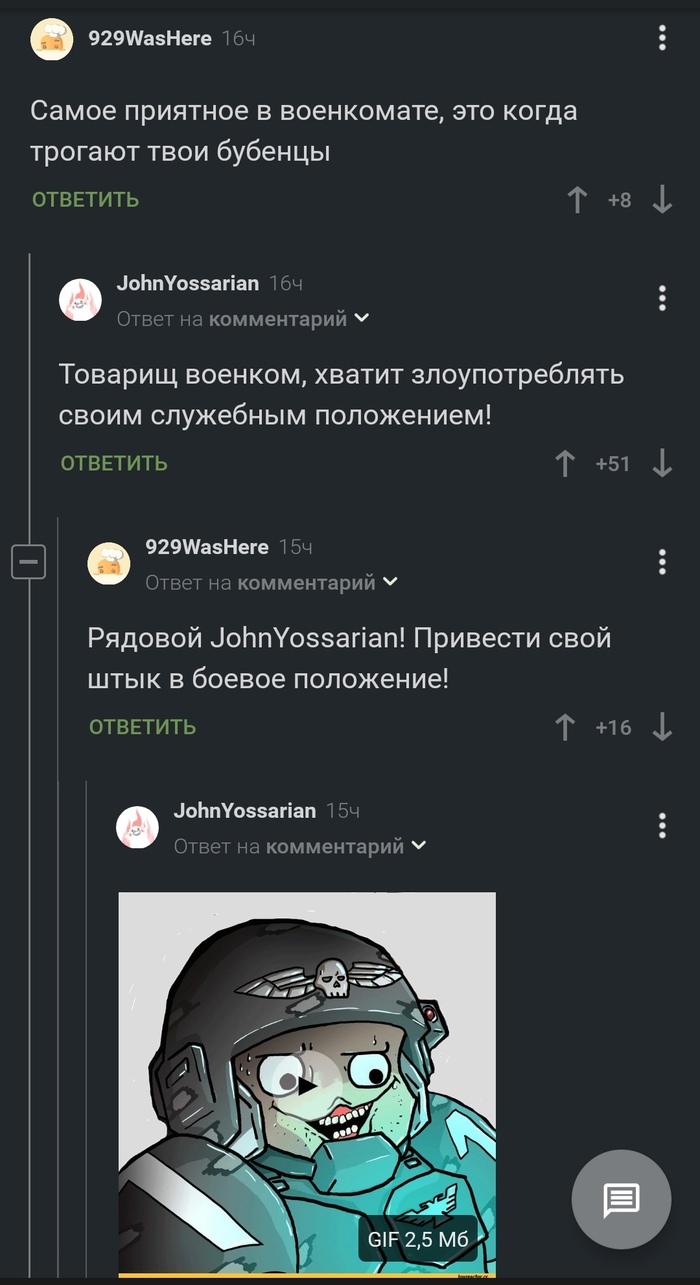Open overflow menu on the +16 comment
Viewport: 700px width, 1285px height.
point(662,562)
